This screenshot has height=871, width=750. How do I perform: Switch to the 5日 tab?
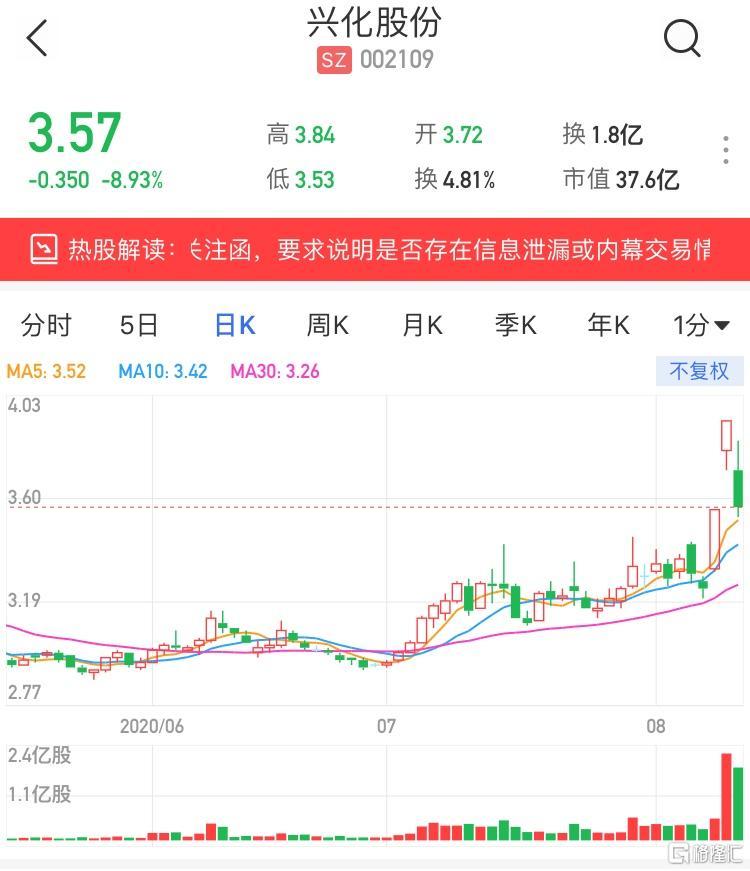point(138,325)
